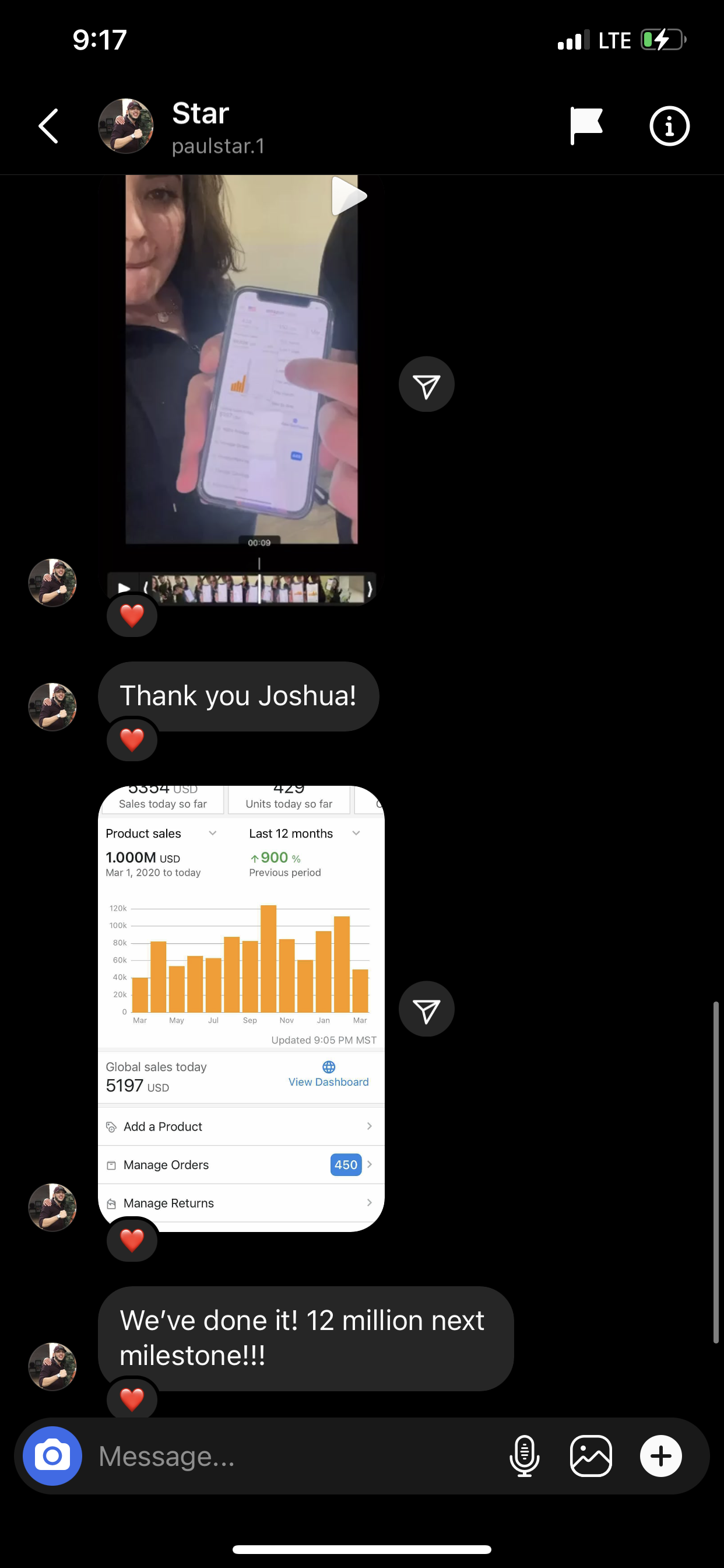724x1568 pixels.
Task: Forward the video message
Action: coord(427,384)
